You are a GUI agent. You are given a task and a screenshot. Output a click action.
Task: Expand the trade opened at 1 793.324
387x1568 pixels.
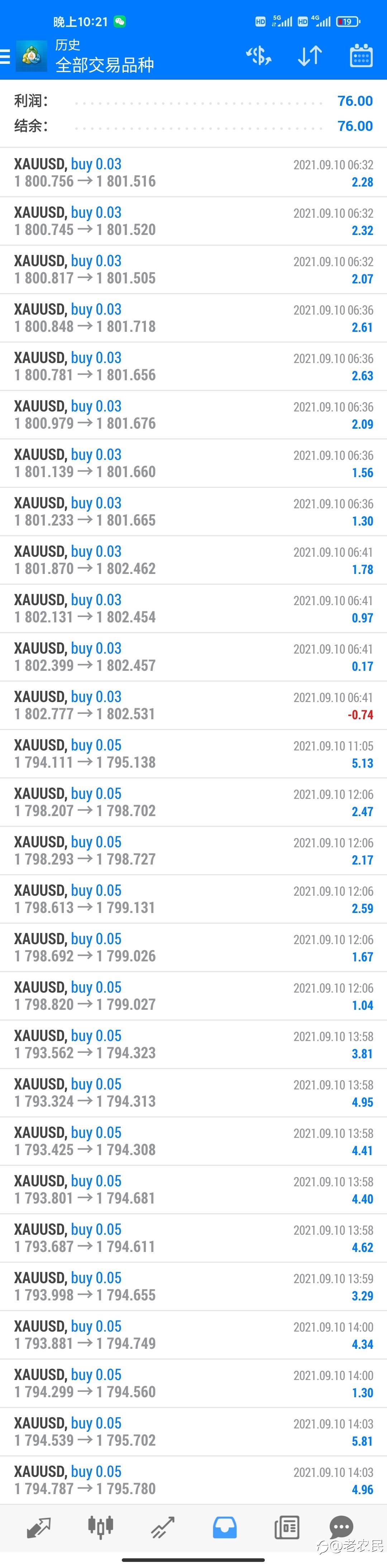click(x=193, y=1093)
